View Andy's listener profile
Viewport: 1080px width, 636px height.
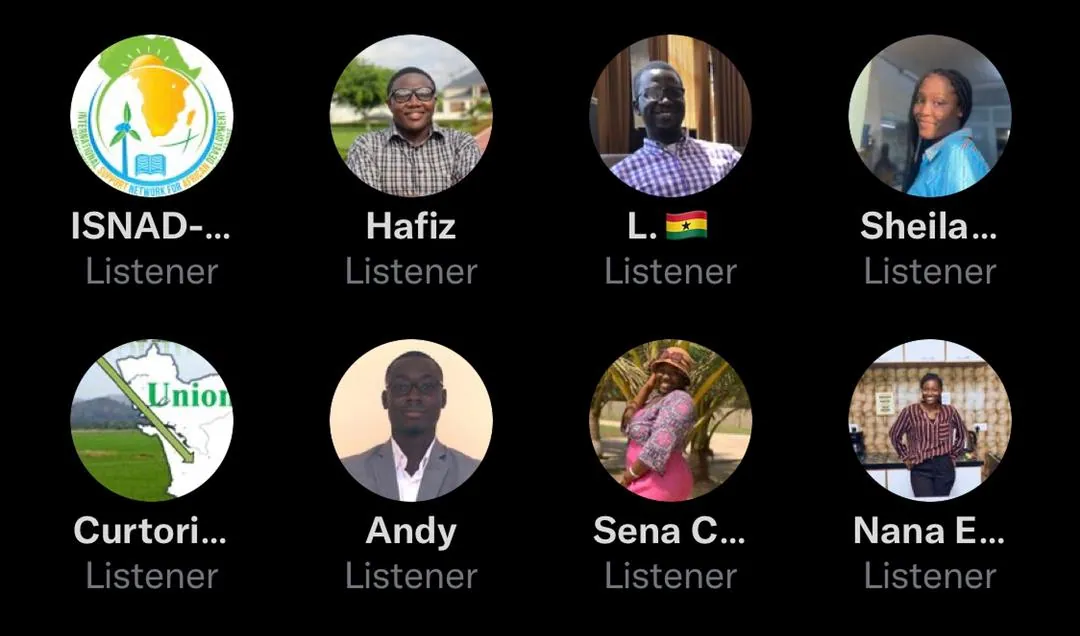pos(411,419)
